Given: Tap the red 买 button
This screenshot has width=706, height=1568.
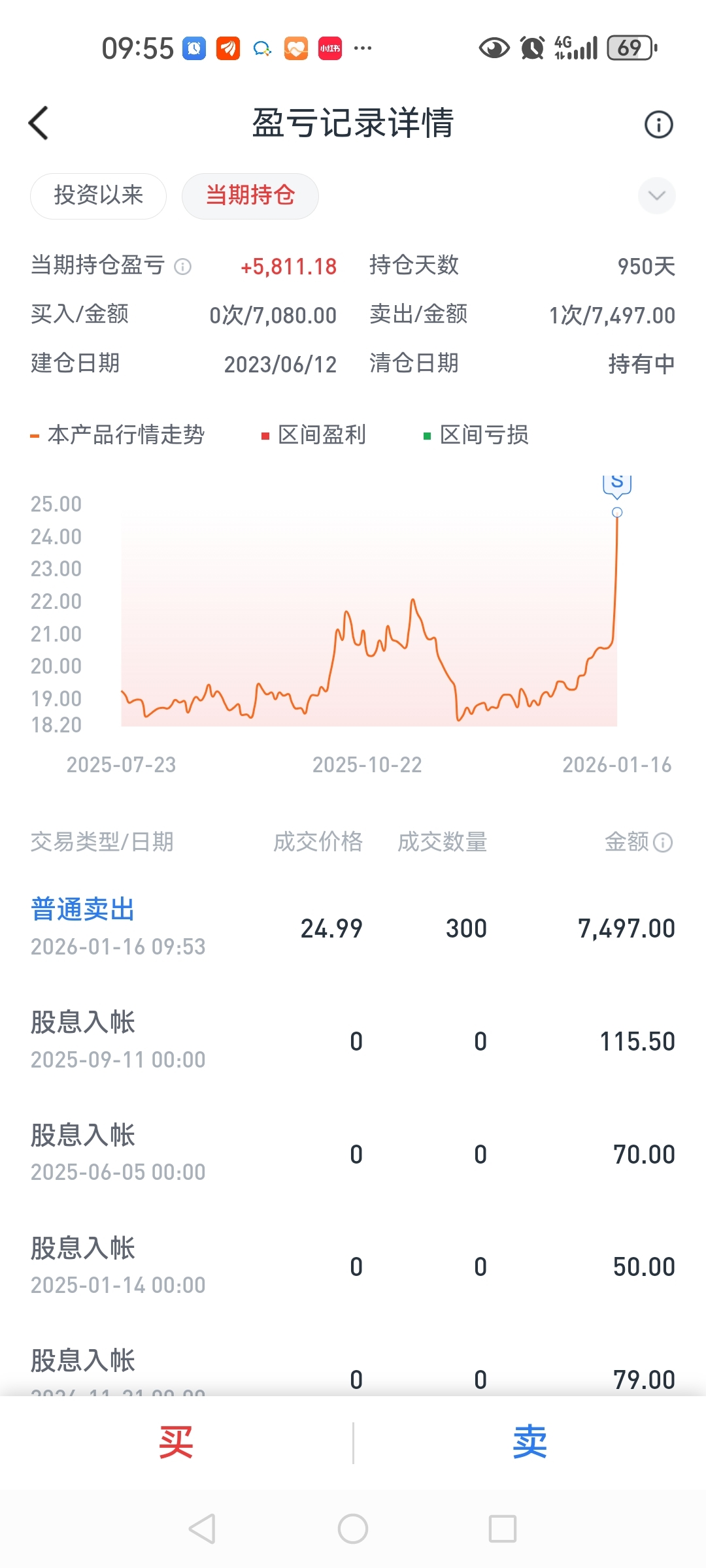Looking at the screenshot, I should (x=176, y=1443).
